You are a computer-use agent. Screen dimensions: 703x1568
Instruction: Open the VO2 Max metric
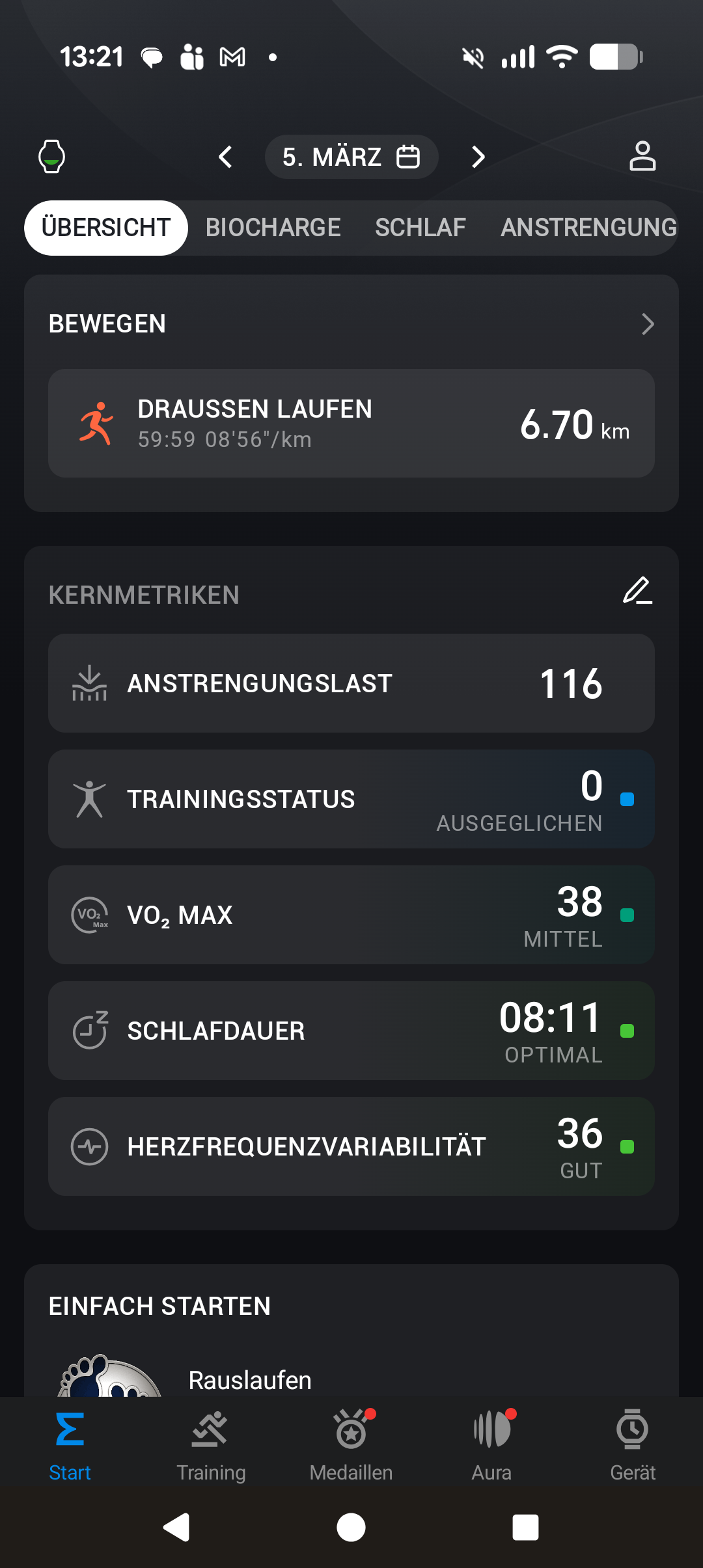(x=351, y=915)
